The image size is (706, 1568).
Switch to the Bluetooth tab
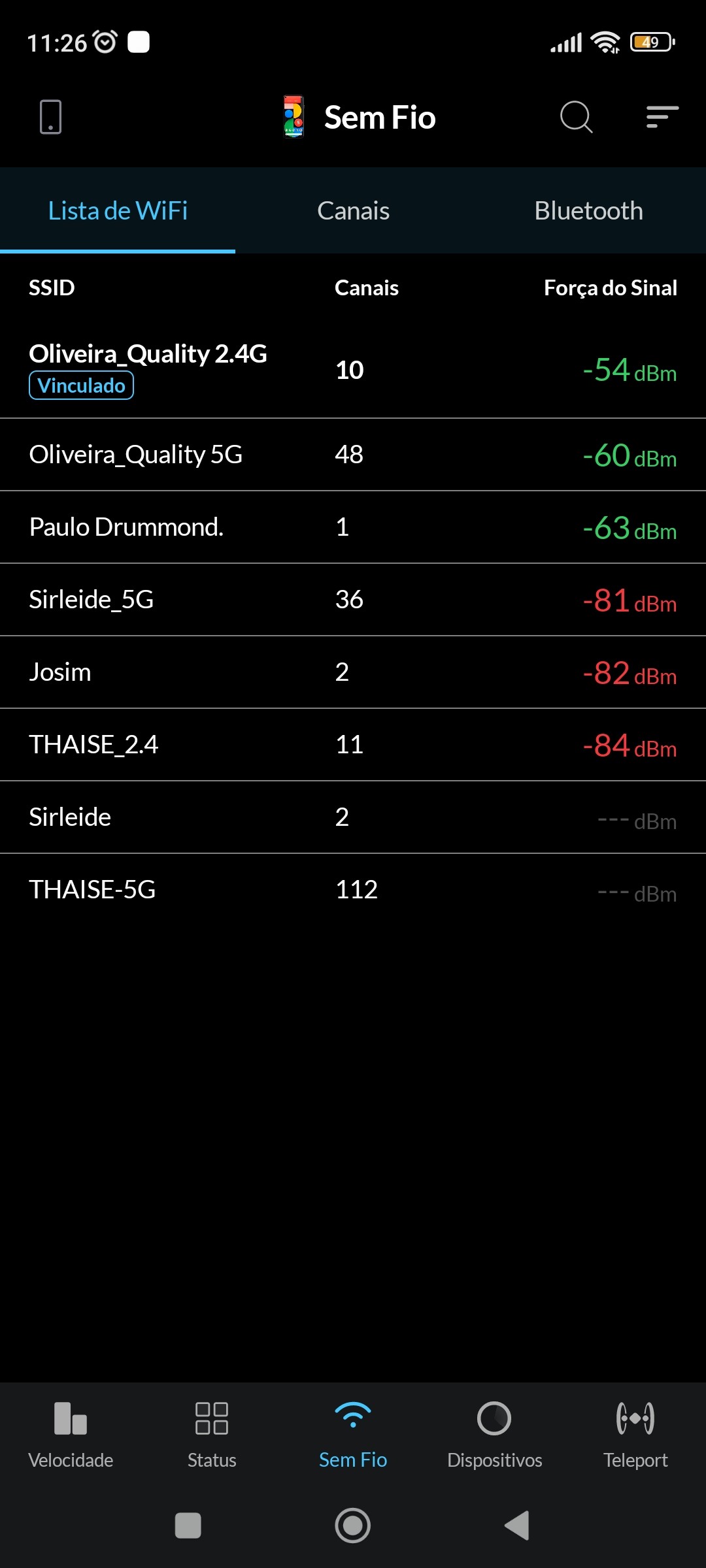(588, 211)
